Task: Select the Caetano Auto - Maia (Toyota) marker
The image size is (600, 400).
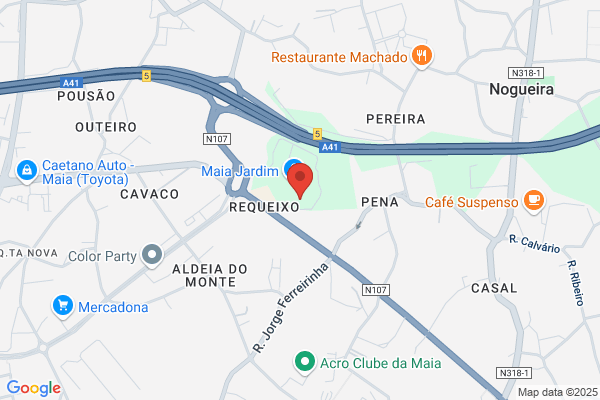Action: [27, 171]
